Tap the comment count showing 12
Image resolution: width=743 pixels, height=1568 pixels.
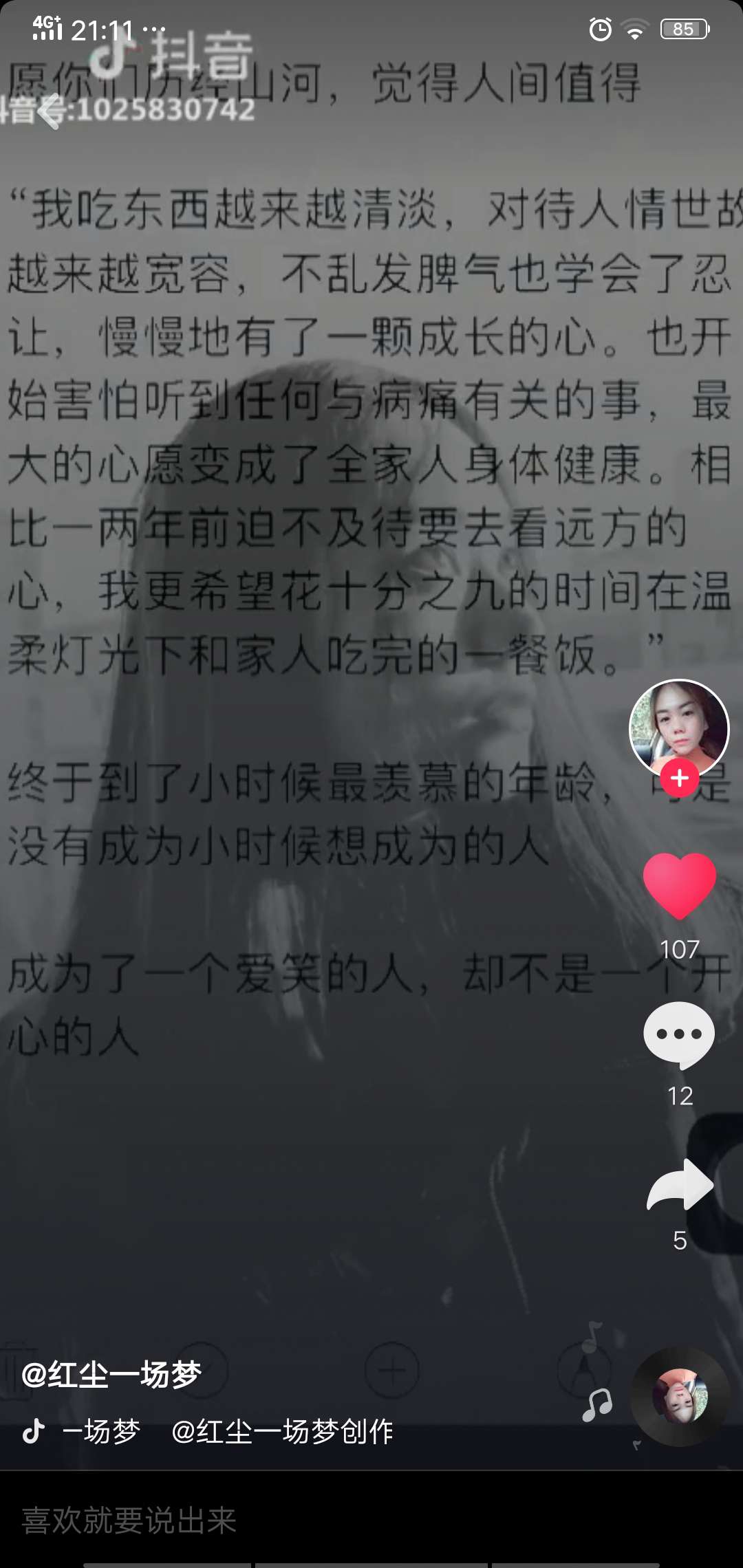(679, 1096)
